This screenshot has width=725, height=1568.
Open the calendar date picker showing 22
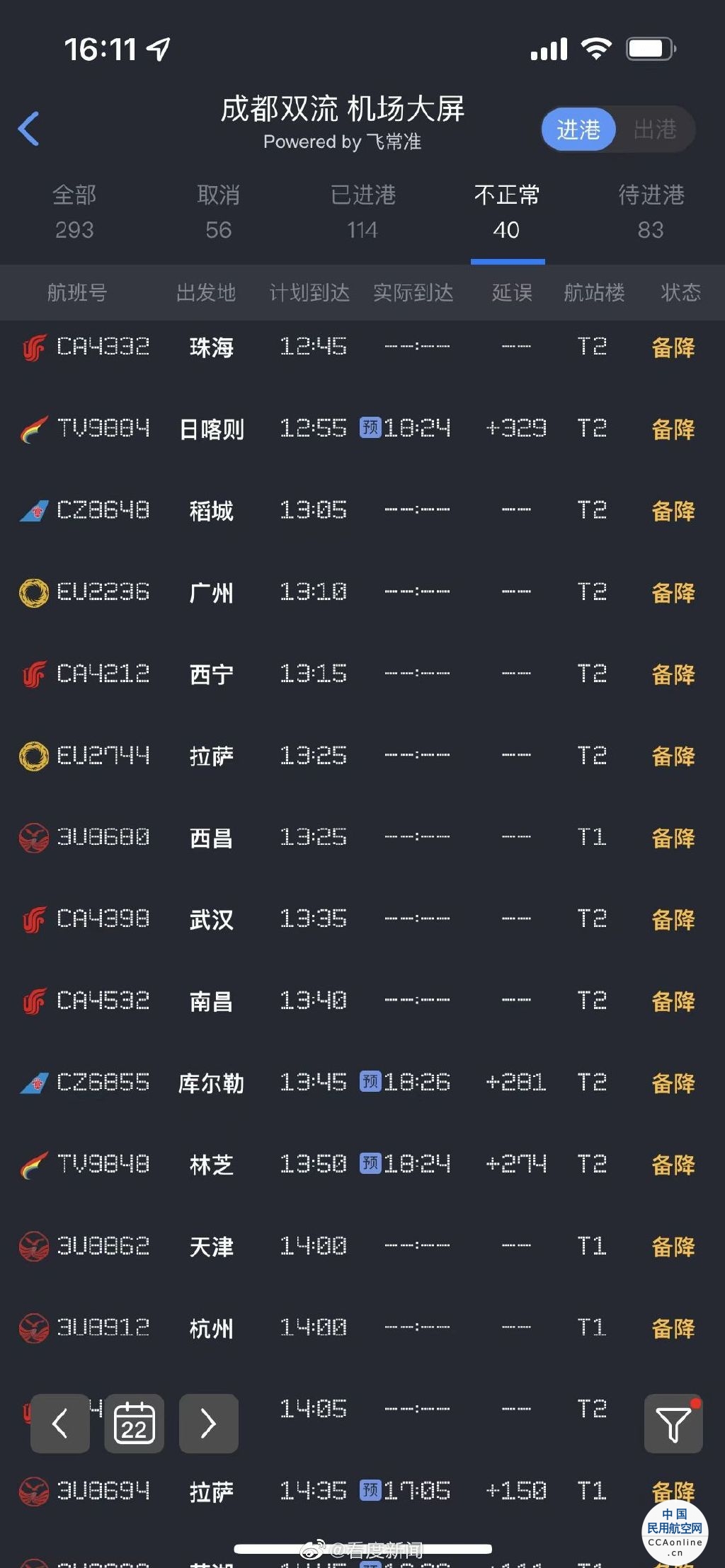pos(134,1424)
